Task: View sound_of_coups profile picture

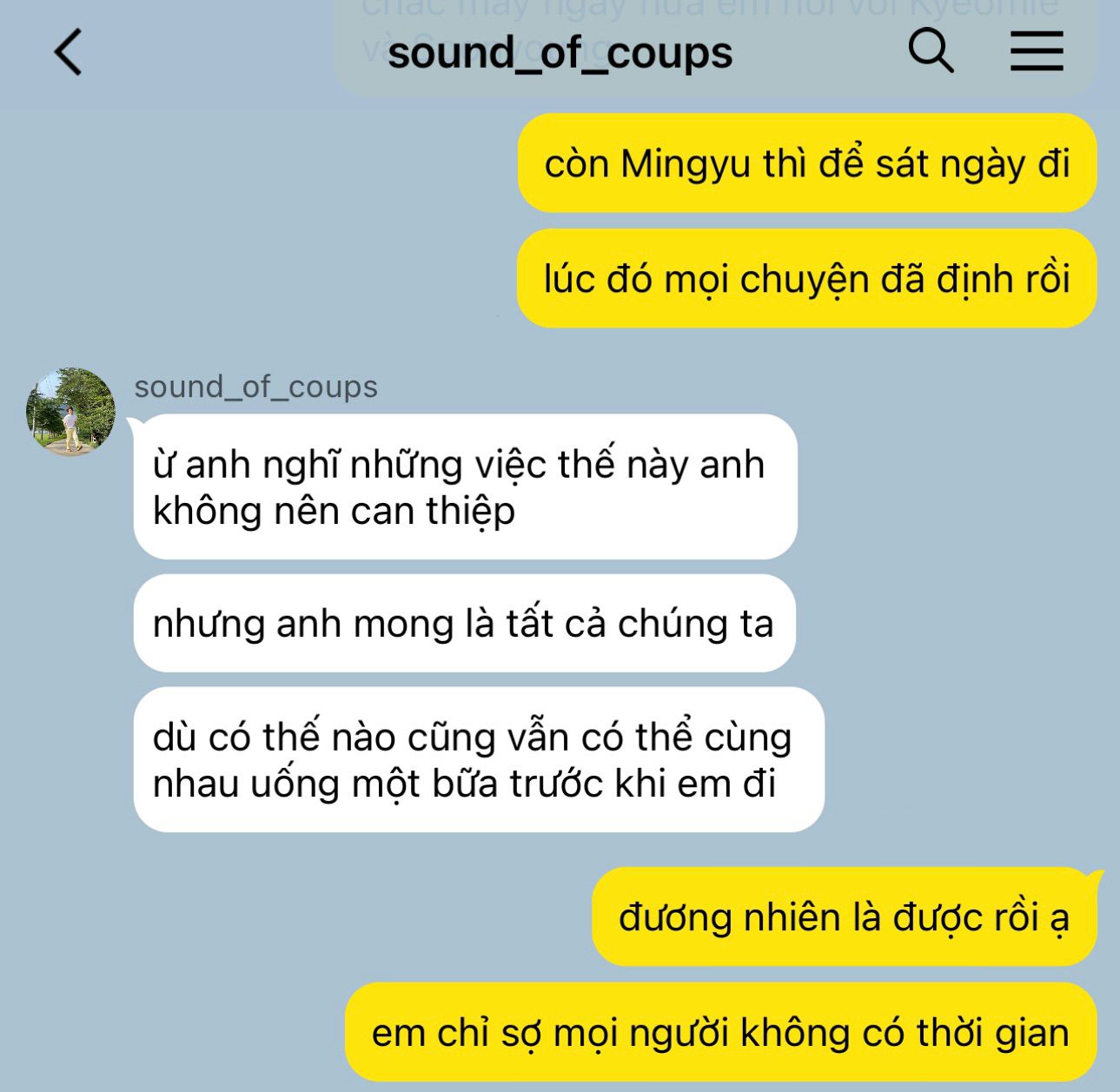Action: [70, 412]
